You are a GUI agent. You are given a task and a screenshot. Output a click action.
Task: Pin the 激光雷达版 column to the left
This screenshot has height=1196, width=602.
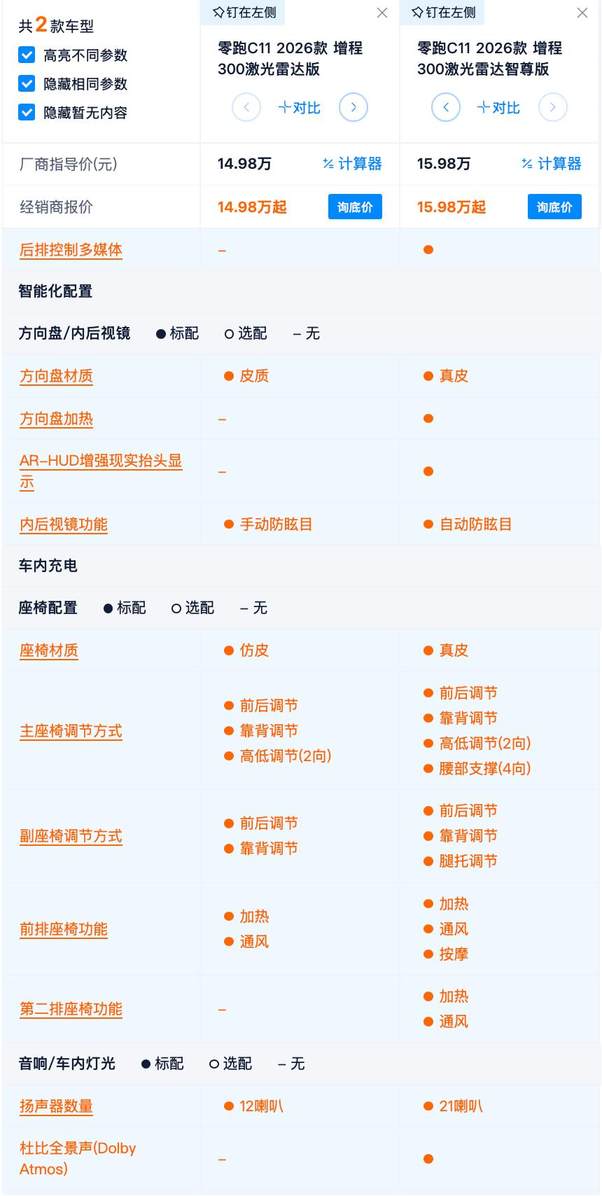tap(245, 13)
